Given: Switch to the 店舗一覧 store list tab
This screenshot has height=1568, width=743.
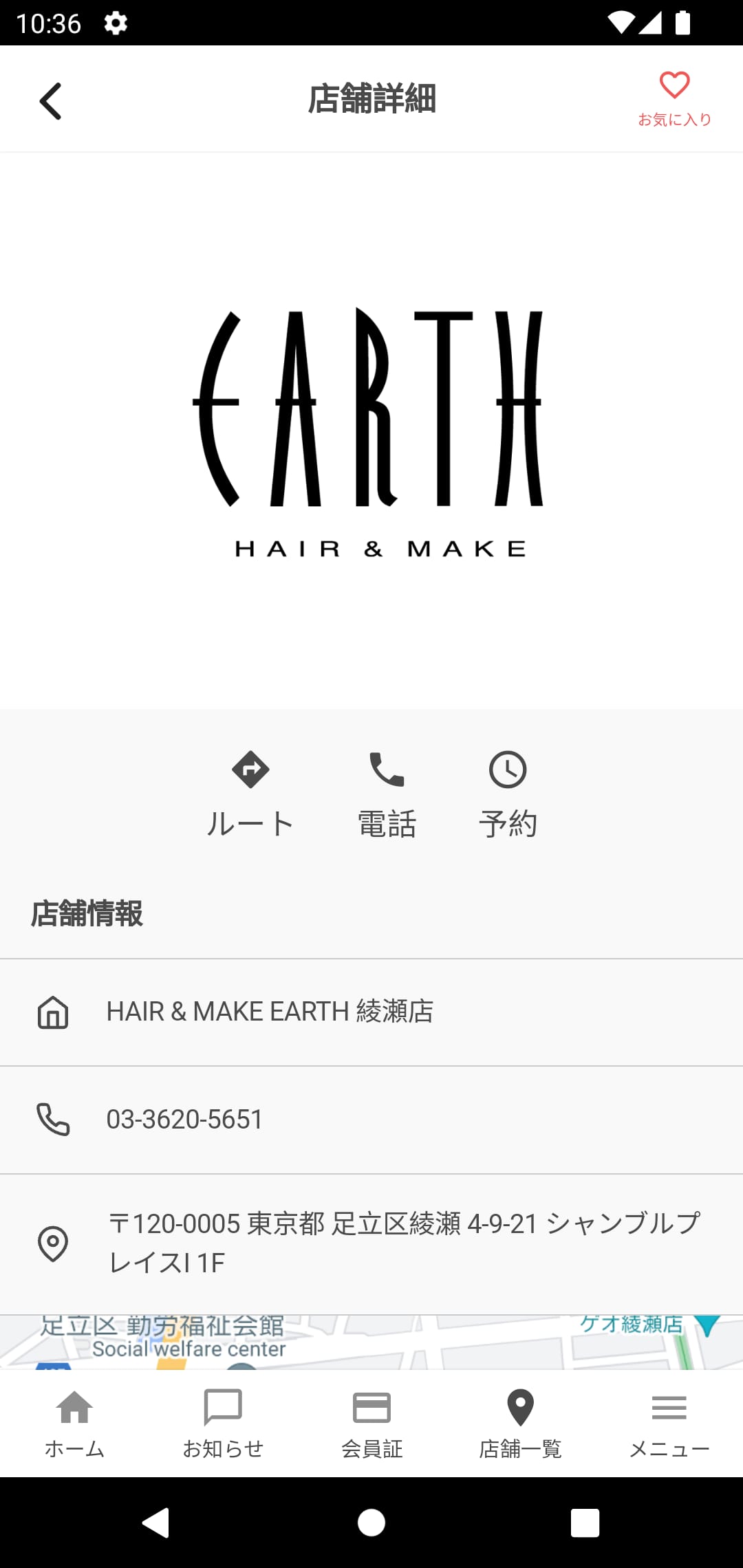Looking at the screenshot, I should 520,1424.
